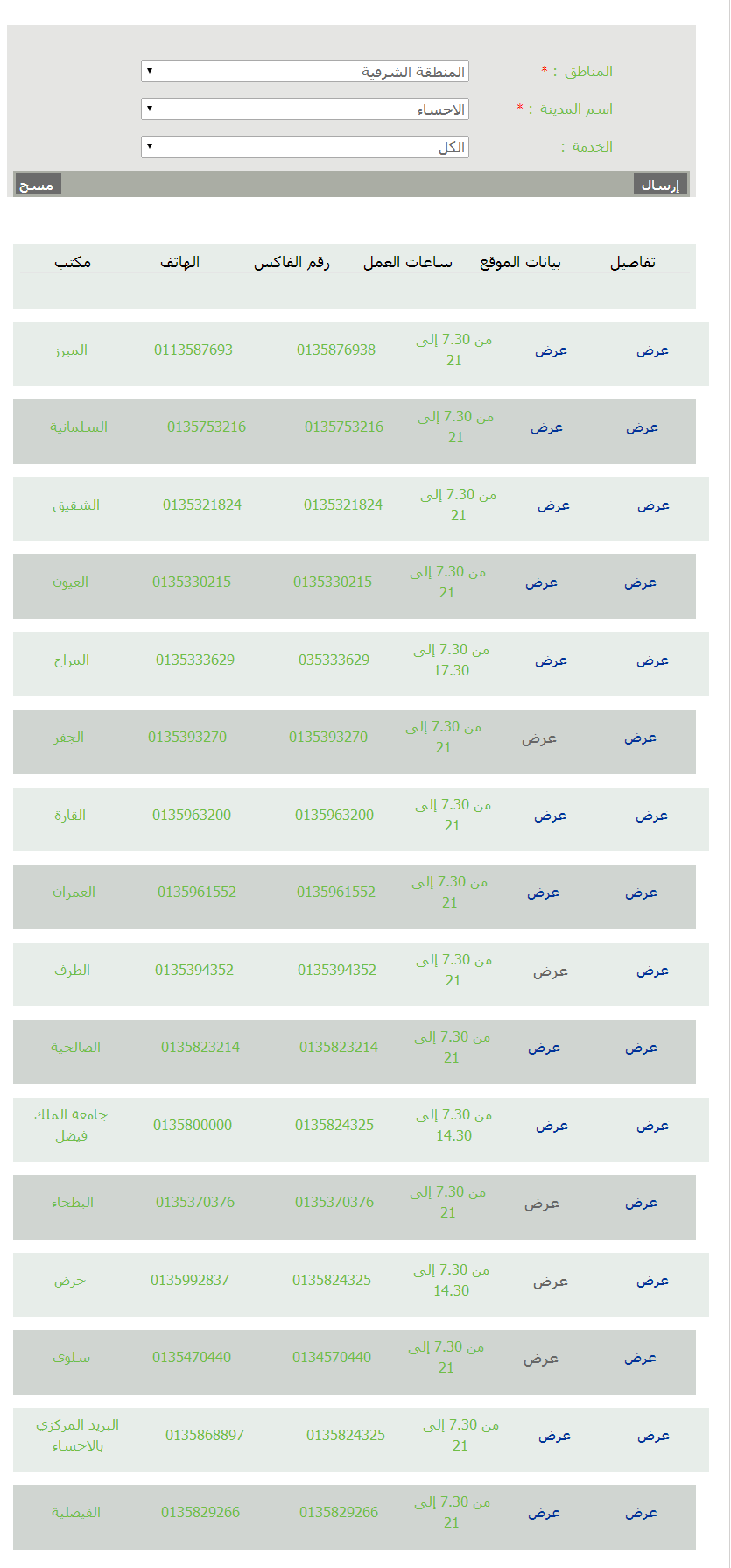
Task: Open the تفاصيل link for the الفيصلية office
Action: tap(641, 1513)
